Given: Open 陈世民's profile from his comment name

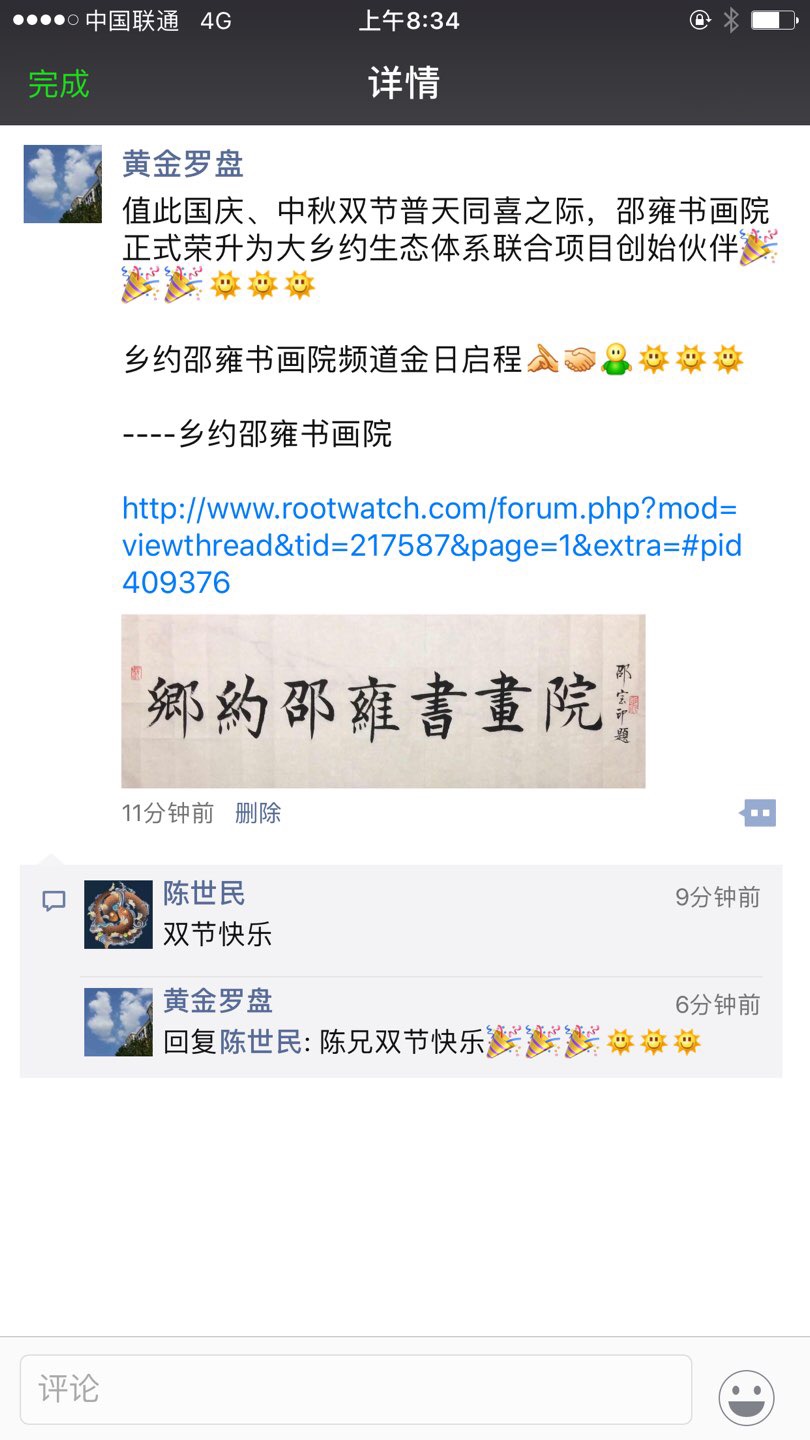Looking at the screenshot, I should click(x=204, y=893).
